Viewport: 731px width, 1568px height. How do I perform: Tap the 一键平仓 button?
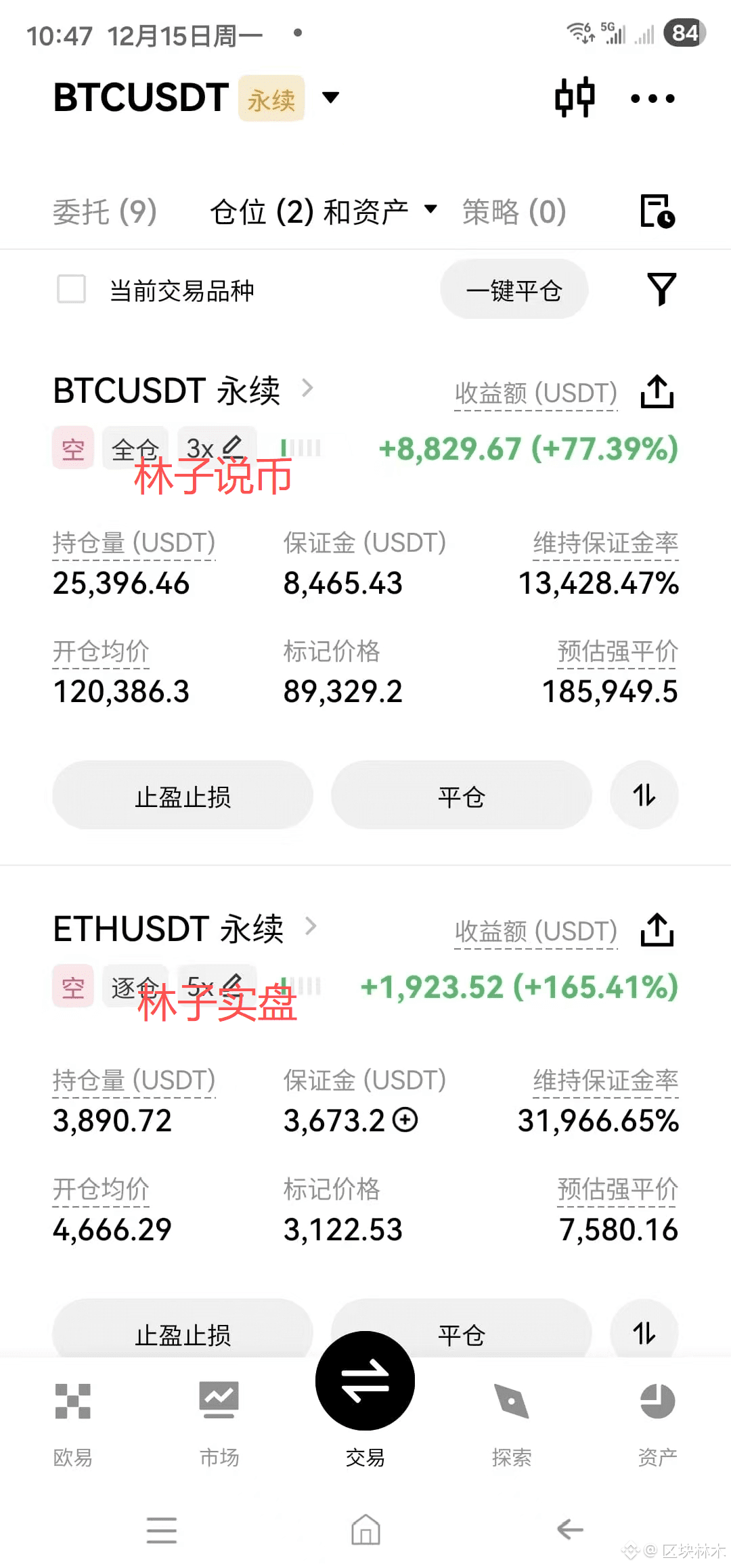[x=514, y=290]
